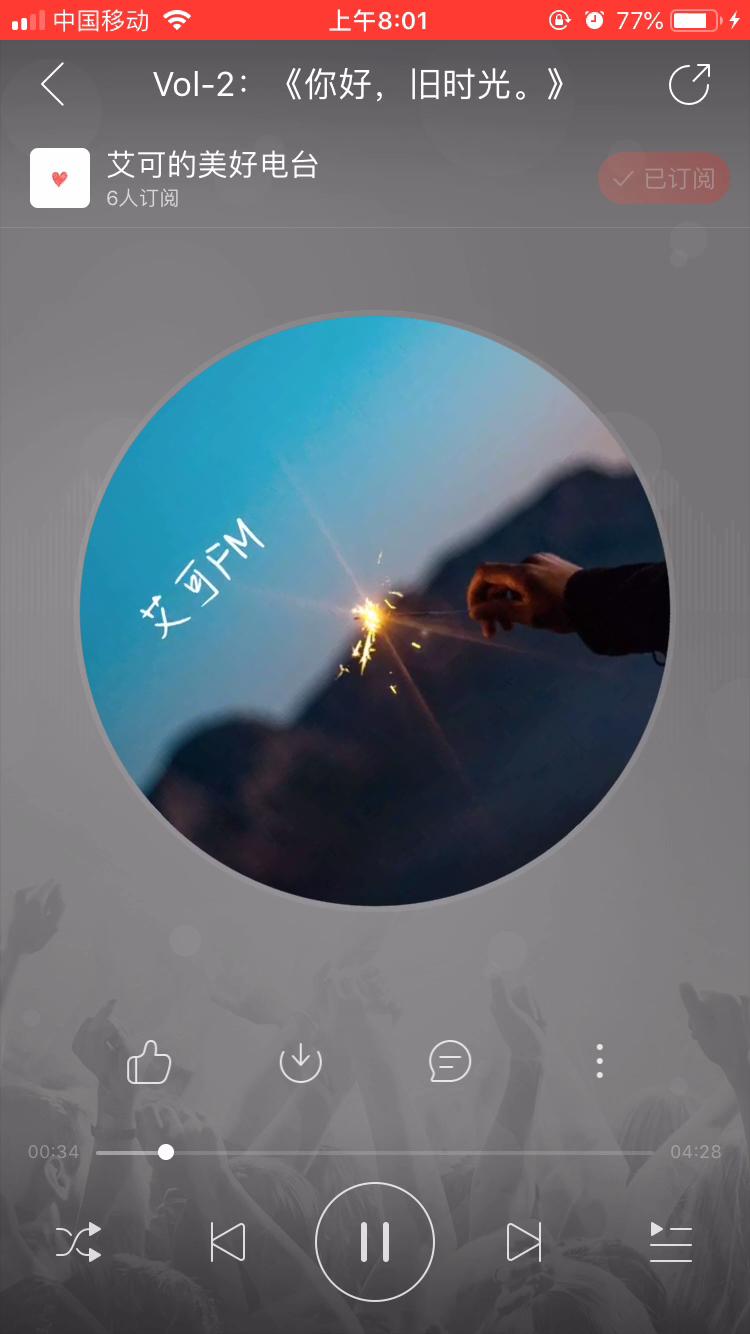Open the three-dot more options menu
Viewport: 750px width, 1334px height.
click(599, 1061)
